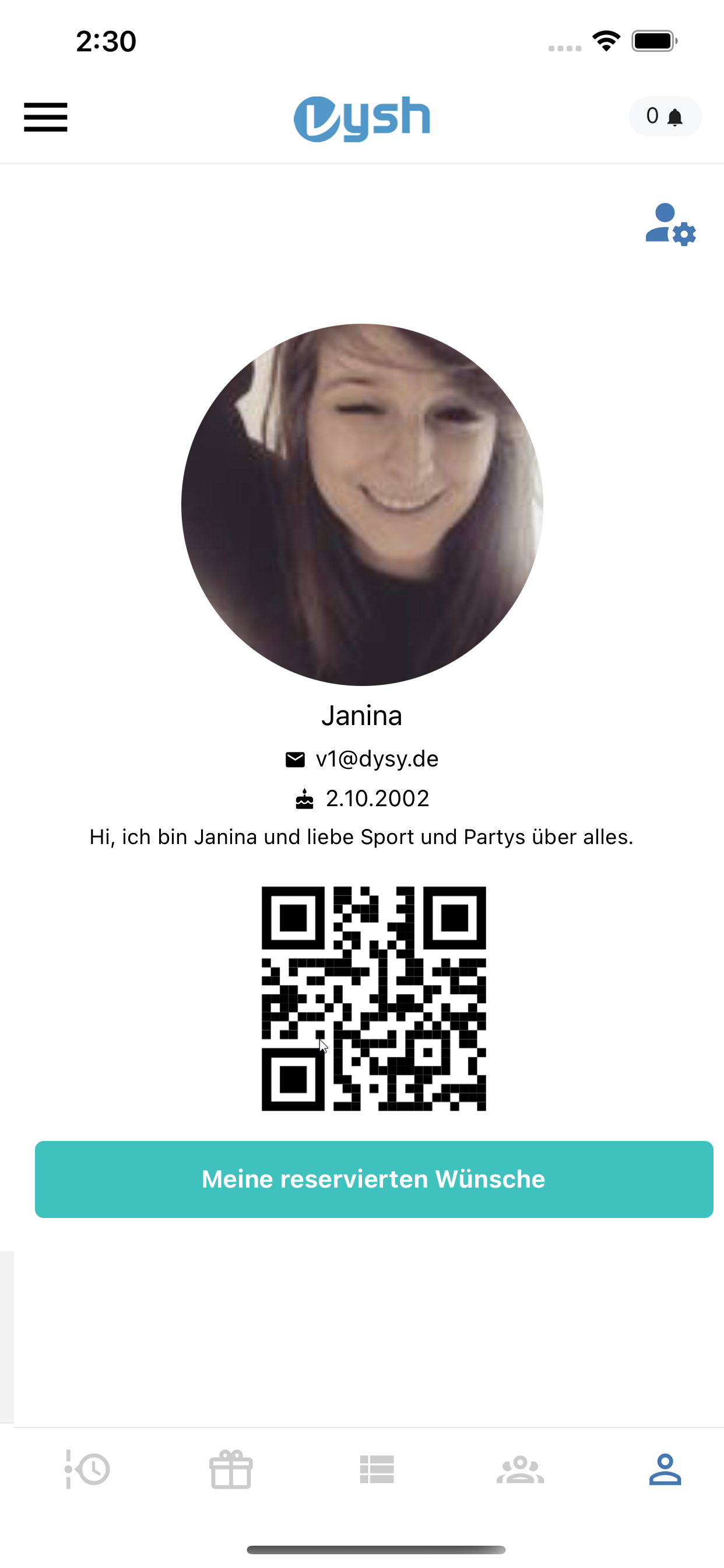Select the profile person tab

pyautogui.click(x=665, y=1469)
